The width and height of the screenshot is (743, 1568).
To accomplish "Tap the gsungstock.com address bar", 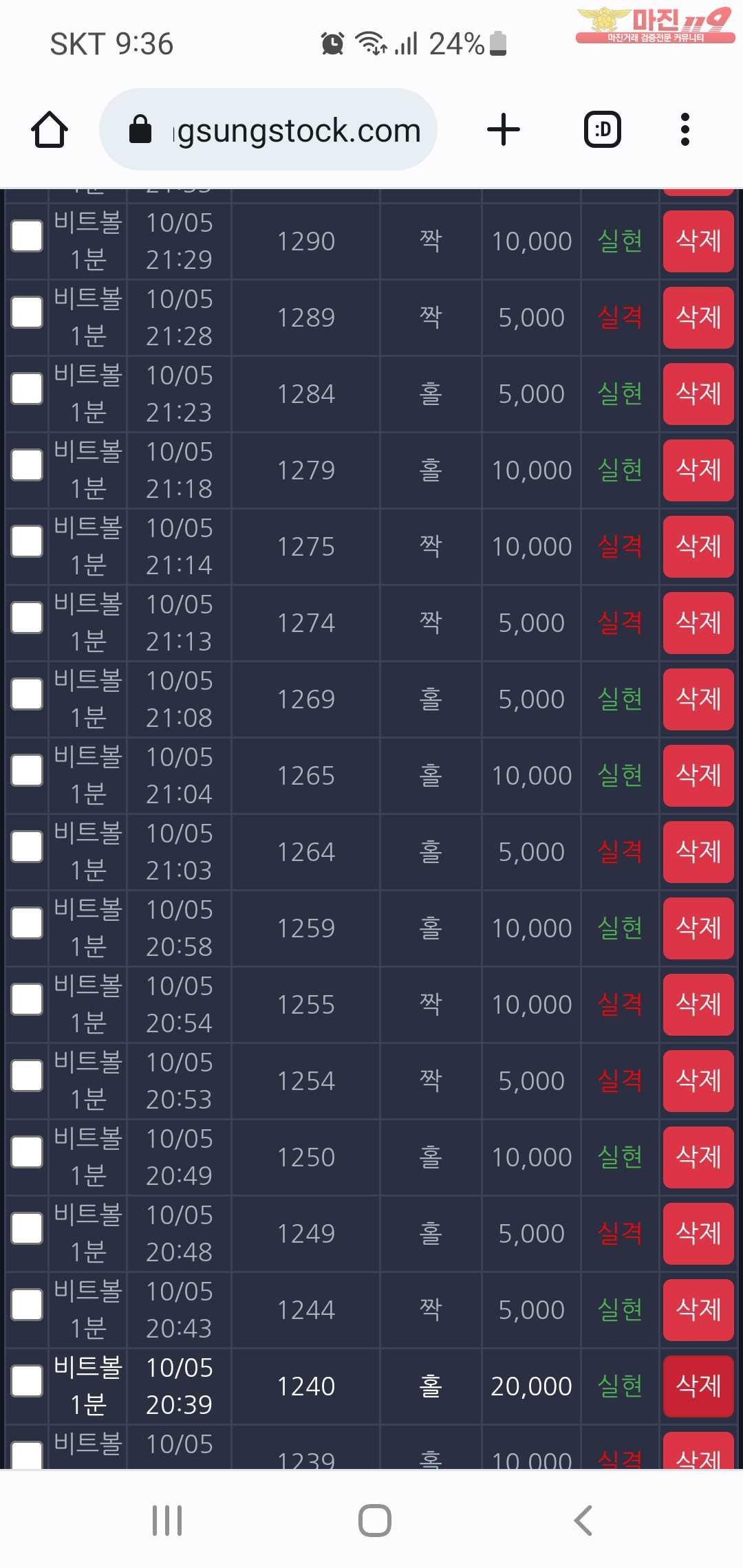I will click(268, 129).
